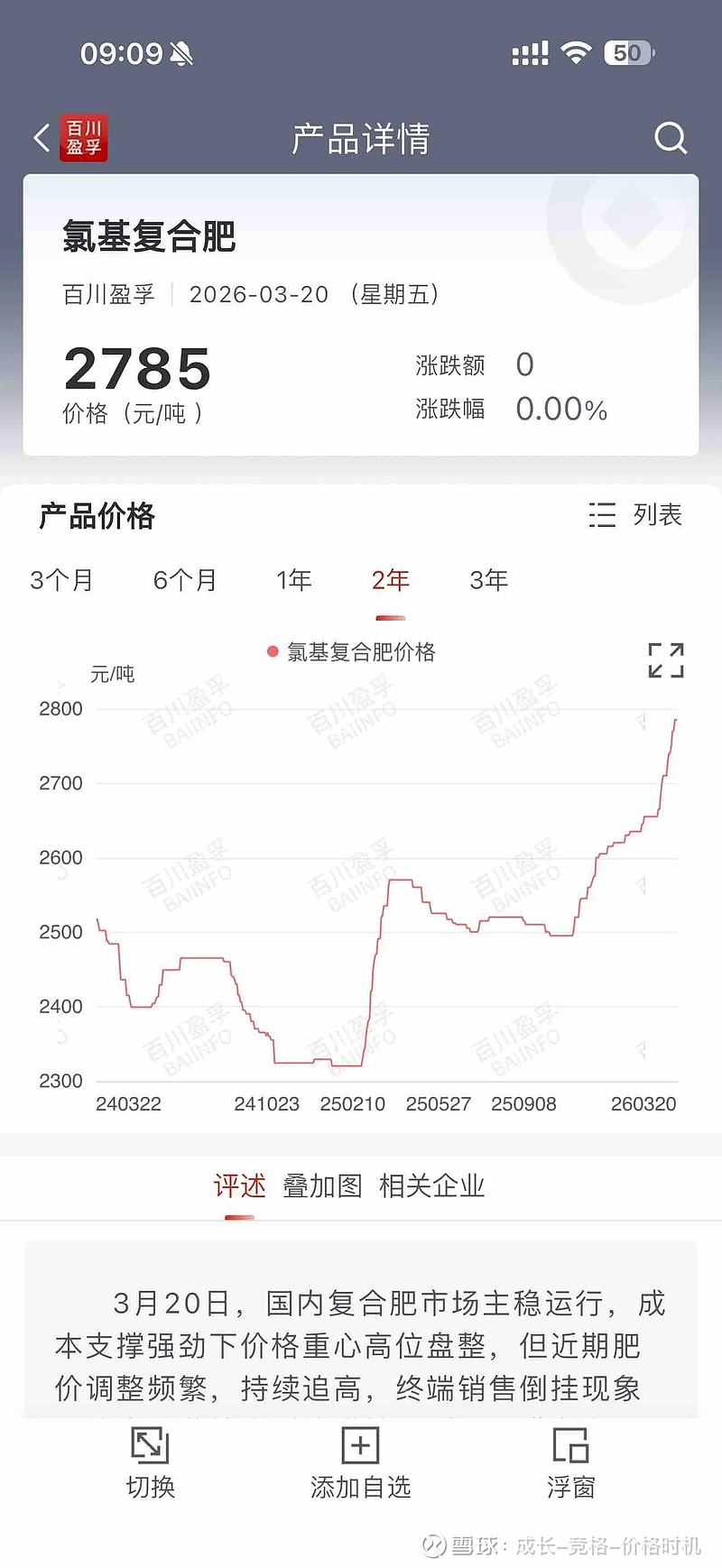Tap the battery indicator showing 50

pos(629,52)
